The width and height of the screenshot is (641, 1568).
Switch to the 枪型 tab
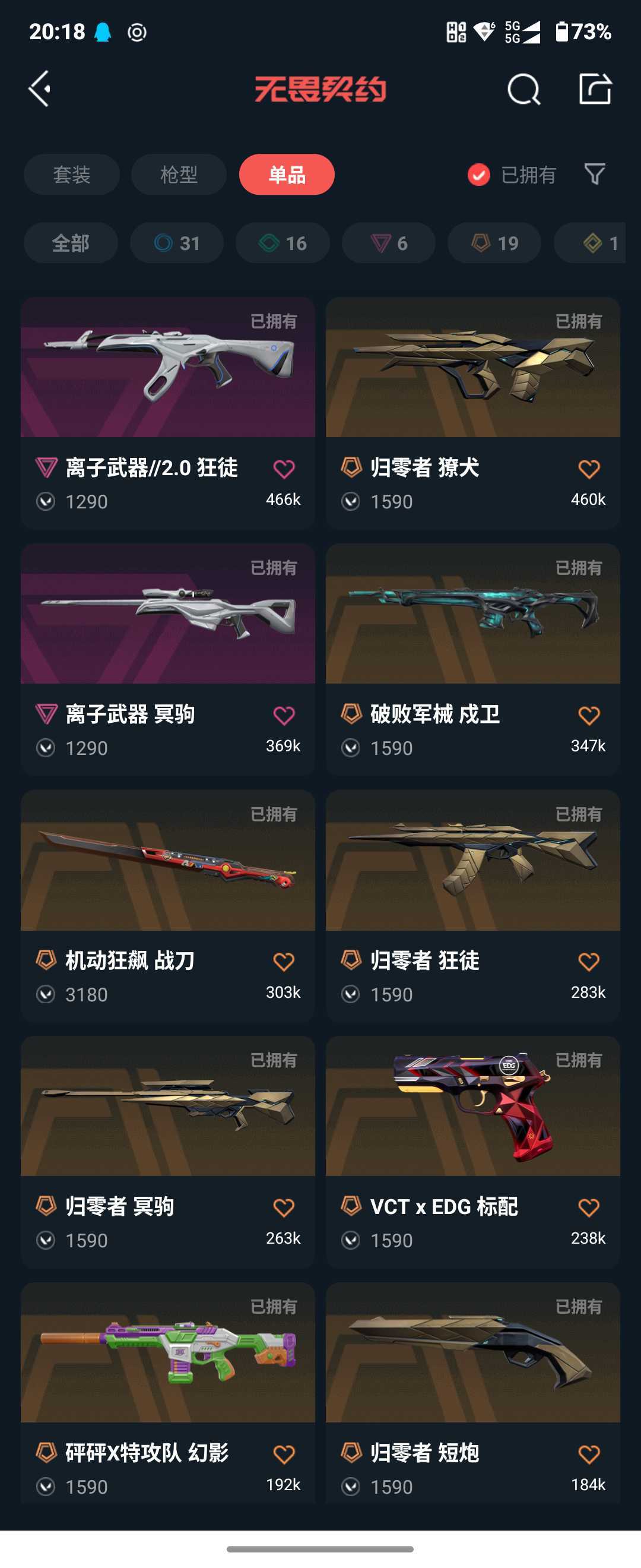pyautogui.click(x=179, y=175)
